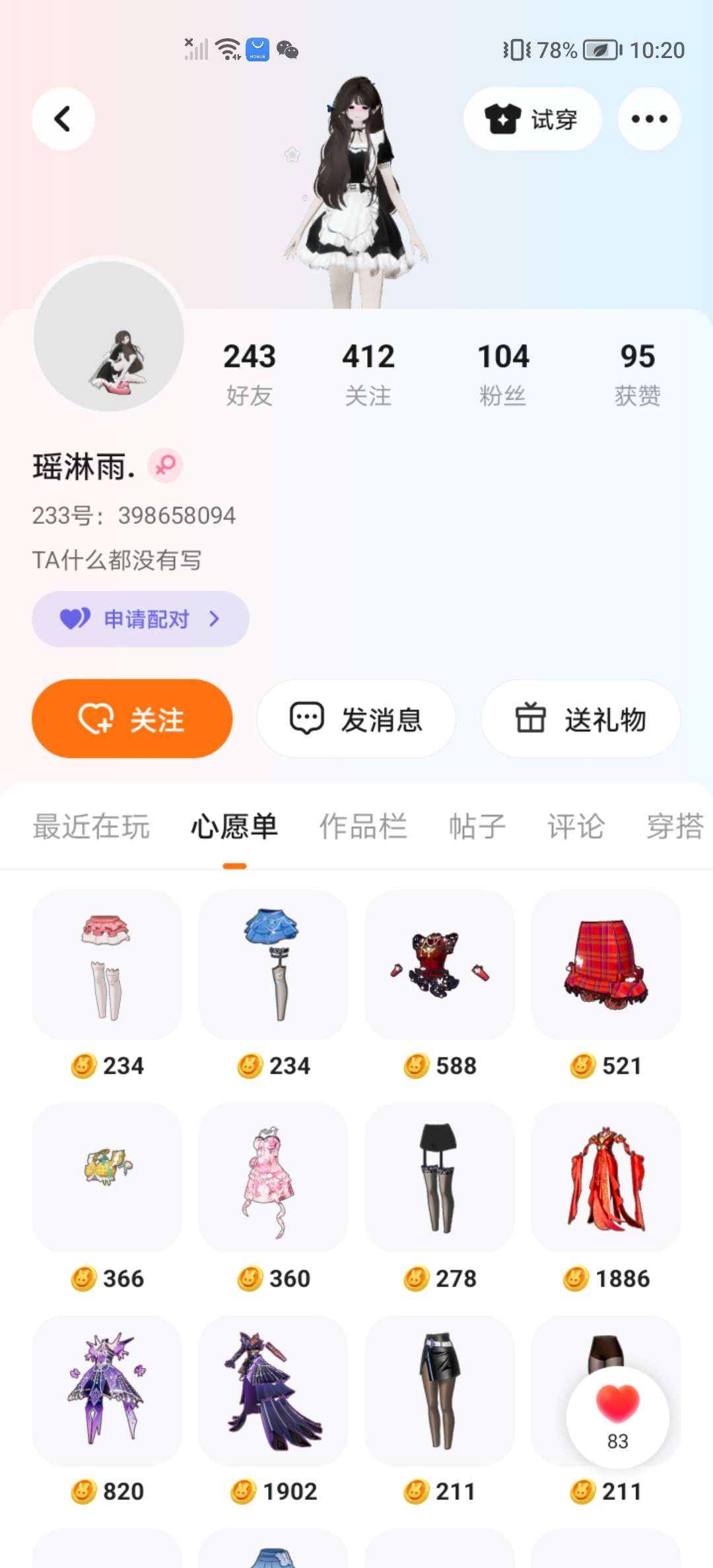The width and height of the screenshot is (713, 1568).
Task: Switch to the 作品栏 tab
Action: pos(363,827)
